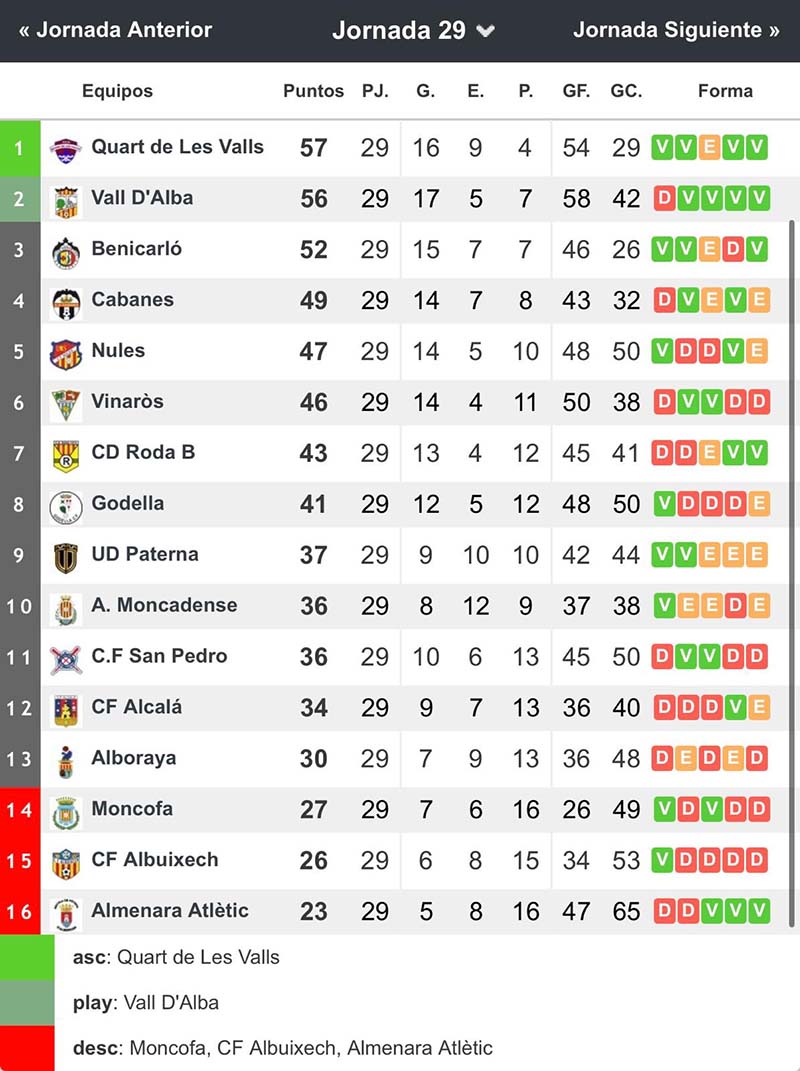Select the Vinaròs team row
Image resolution: width=800 pixels, height=1071 pixels.
pyautogui.click(x=127, y=402)
